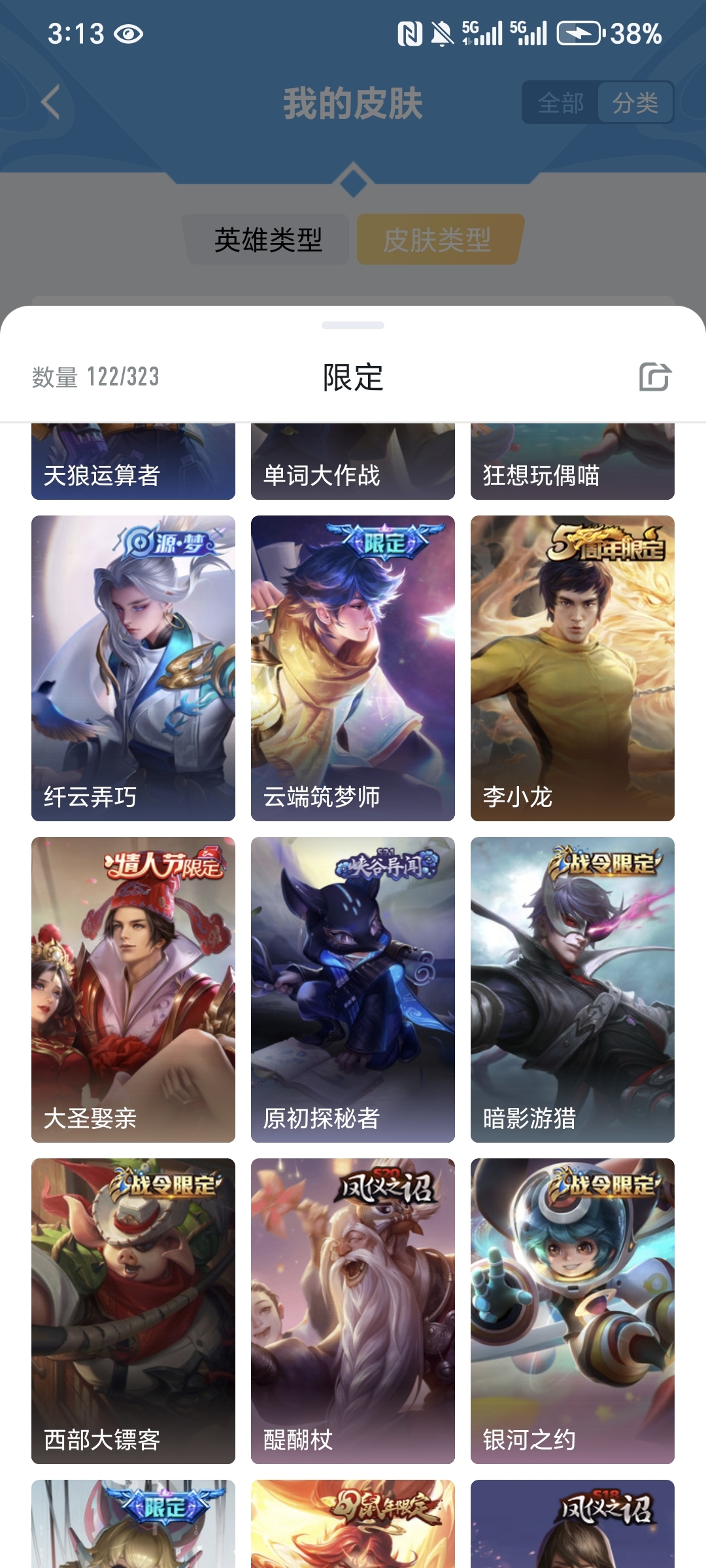This screenshot has width=706, height=1568.
Task: Select the 皮肤类型 tab
Action: tap(438, 240)
